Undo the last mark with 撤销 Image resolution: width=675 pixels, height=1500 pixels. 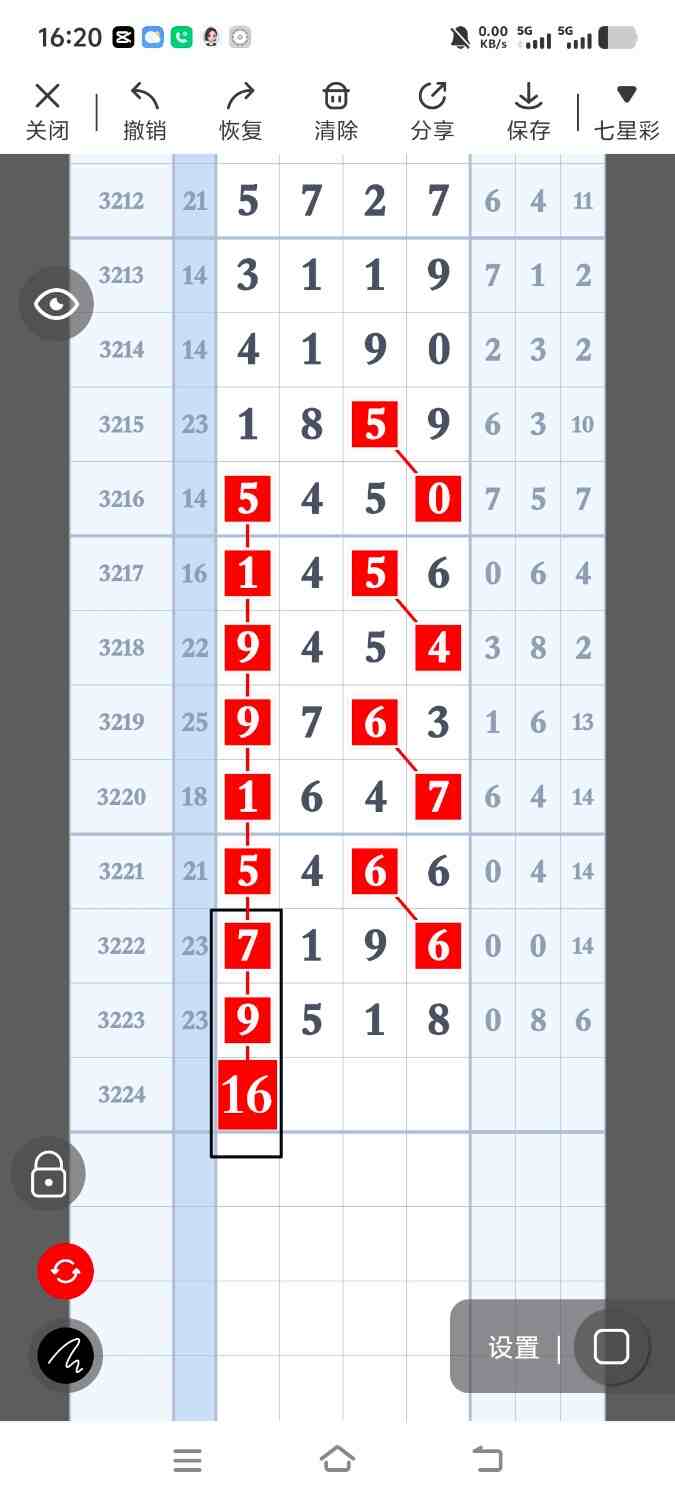tap(145, 111)
